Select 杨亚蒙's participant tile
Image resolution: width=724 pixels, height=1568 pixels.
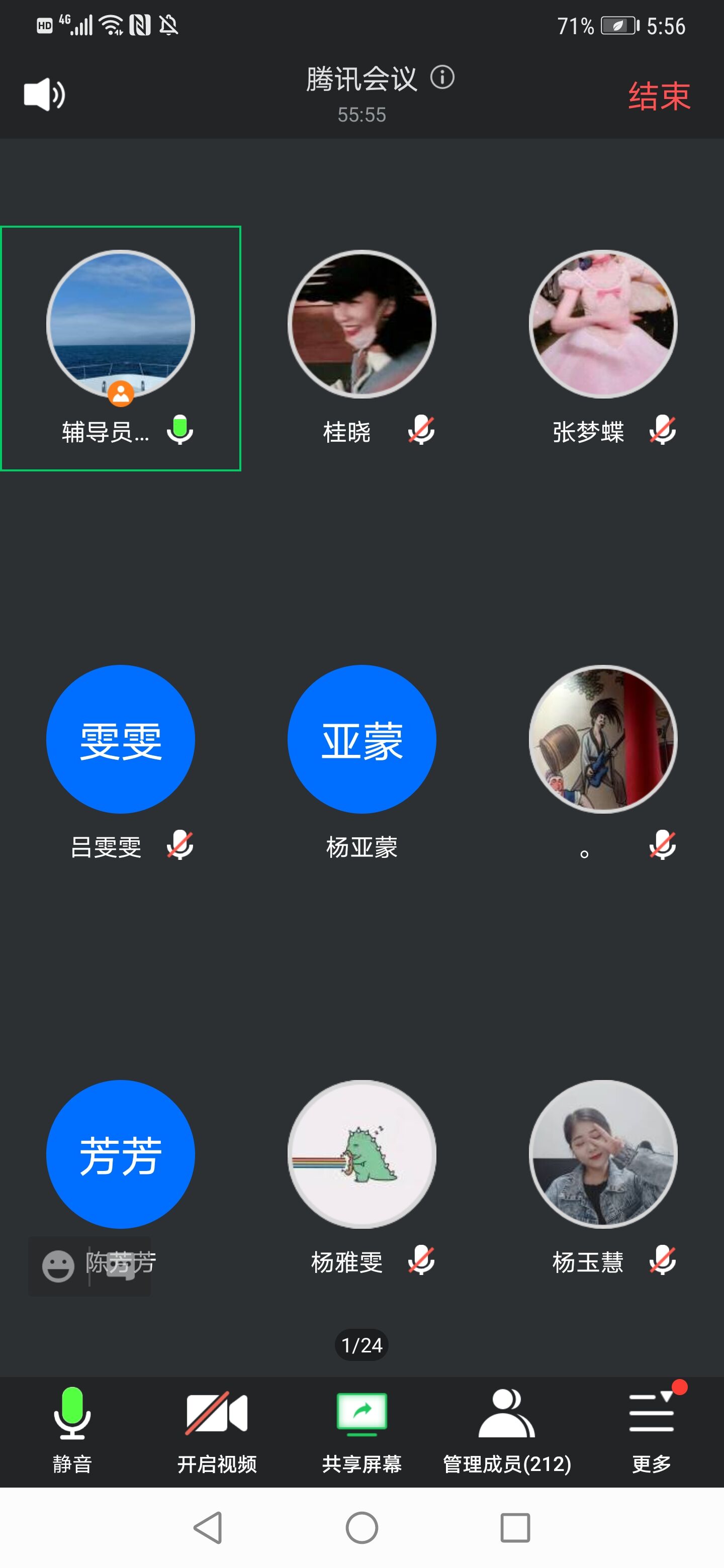pos(361,739)
